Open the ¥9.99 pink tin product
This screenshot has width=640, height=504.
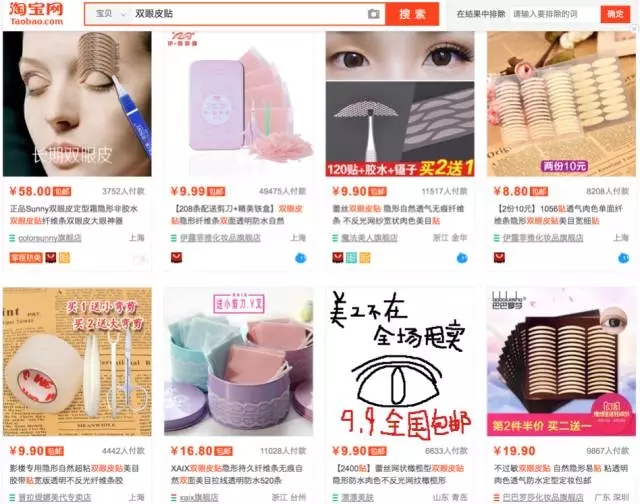[239, 105]
